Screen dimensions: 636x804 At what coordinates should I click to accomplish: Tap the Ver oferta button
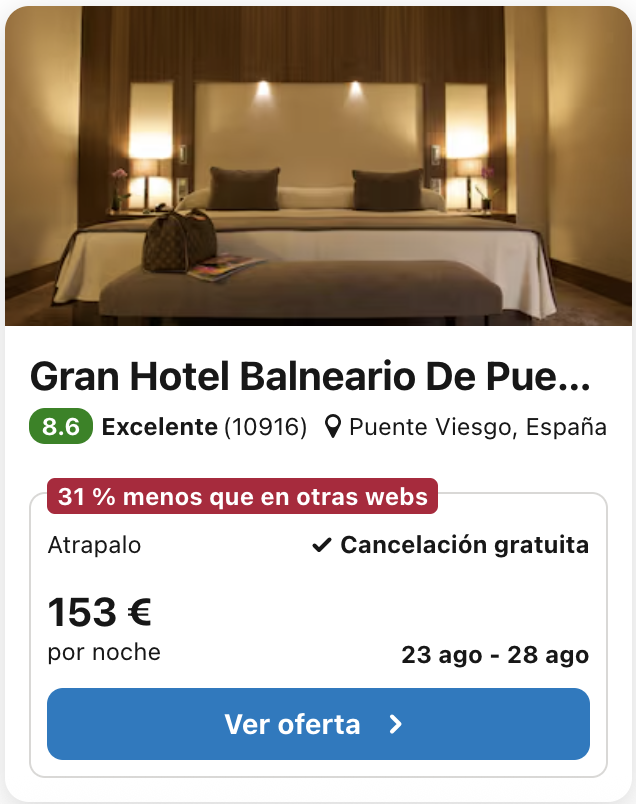[318, 724]
